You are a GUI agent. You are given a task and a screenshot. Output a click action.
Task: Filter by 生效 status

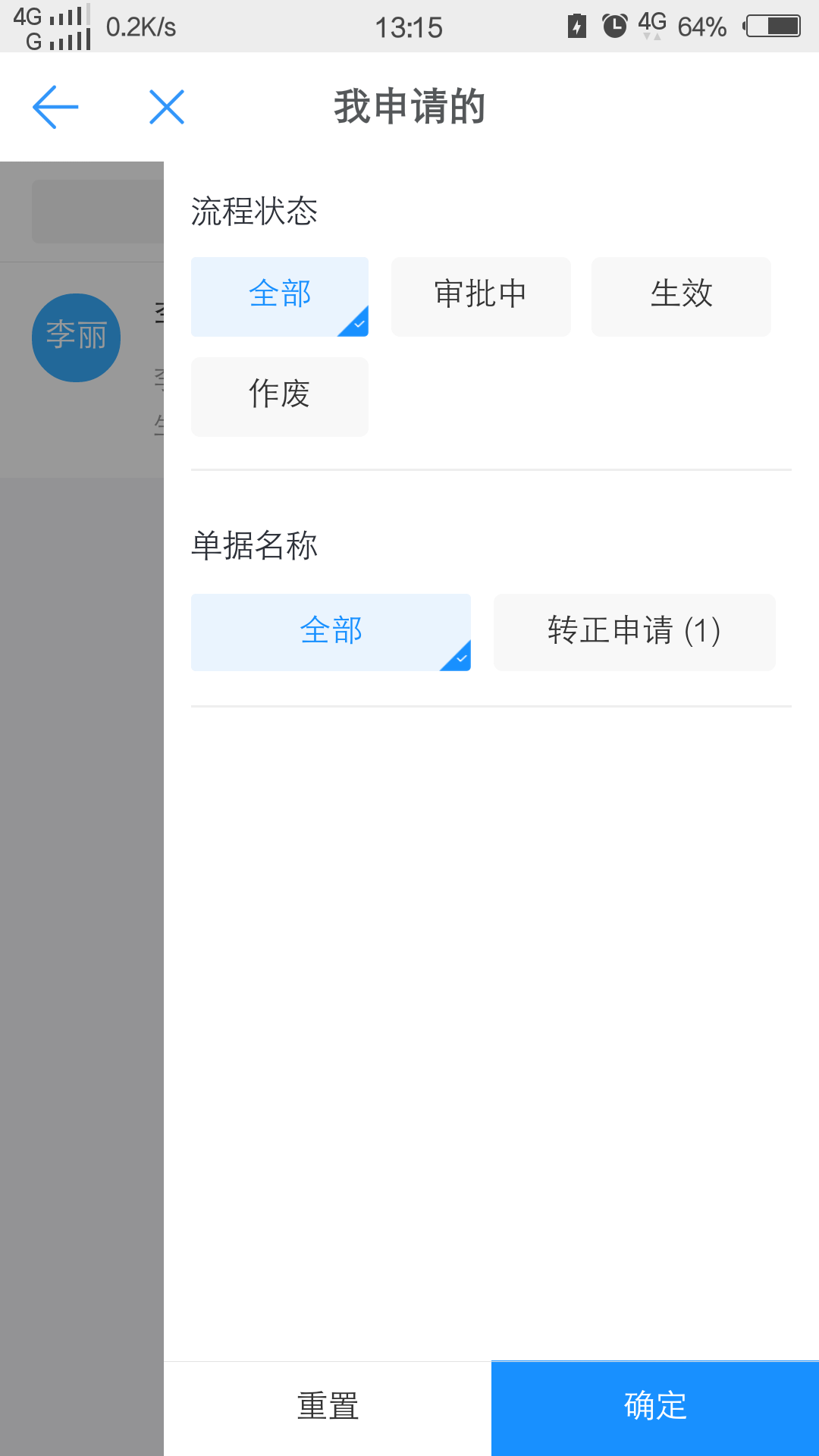[681, 297]
